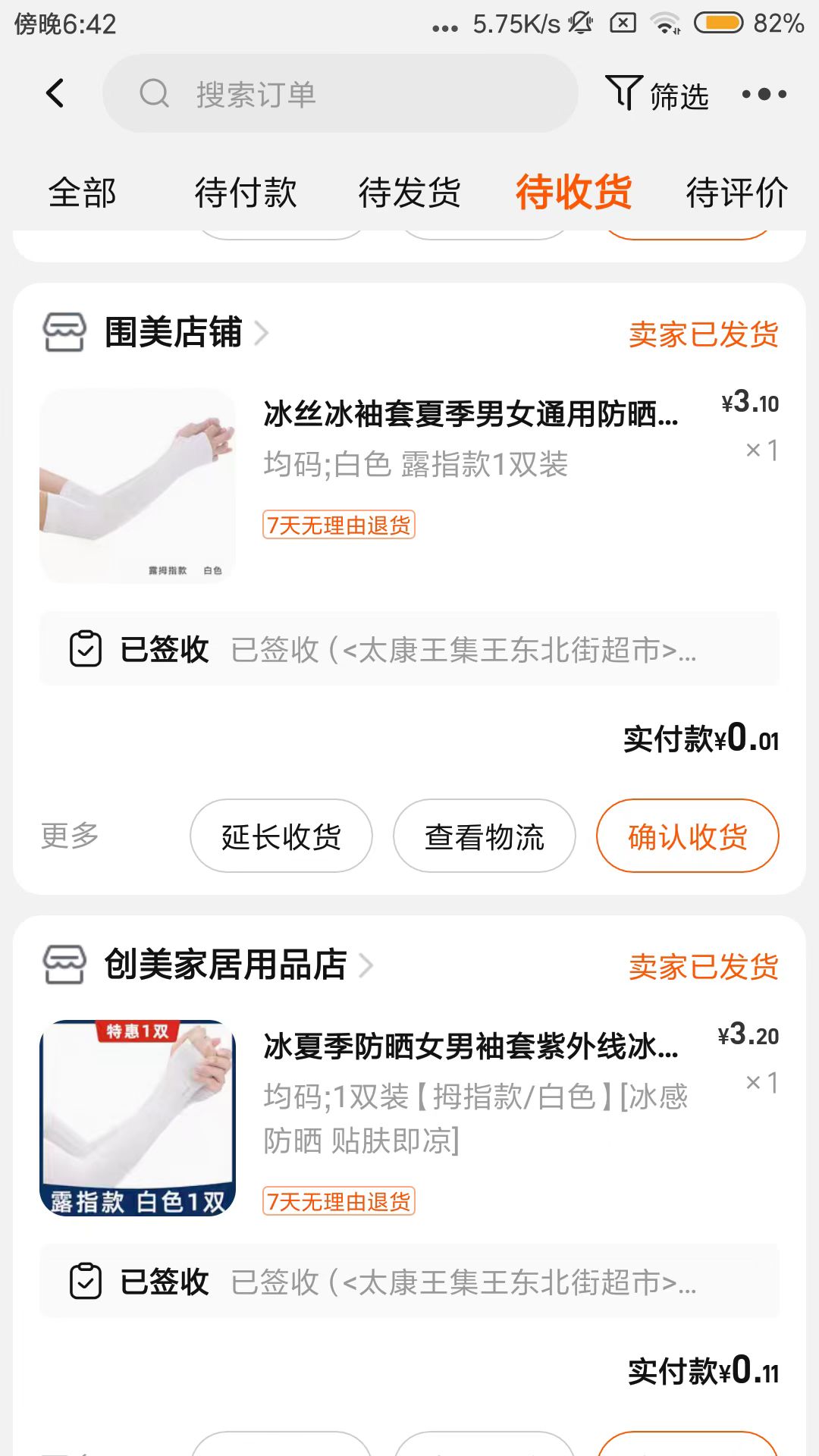Screen dimensions: 819x1456
Task: Open the 筛选 filter options
Action: (657, 95)
